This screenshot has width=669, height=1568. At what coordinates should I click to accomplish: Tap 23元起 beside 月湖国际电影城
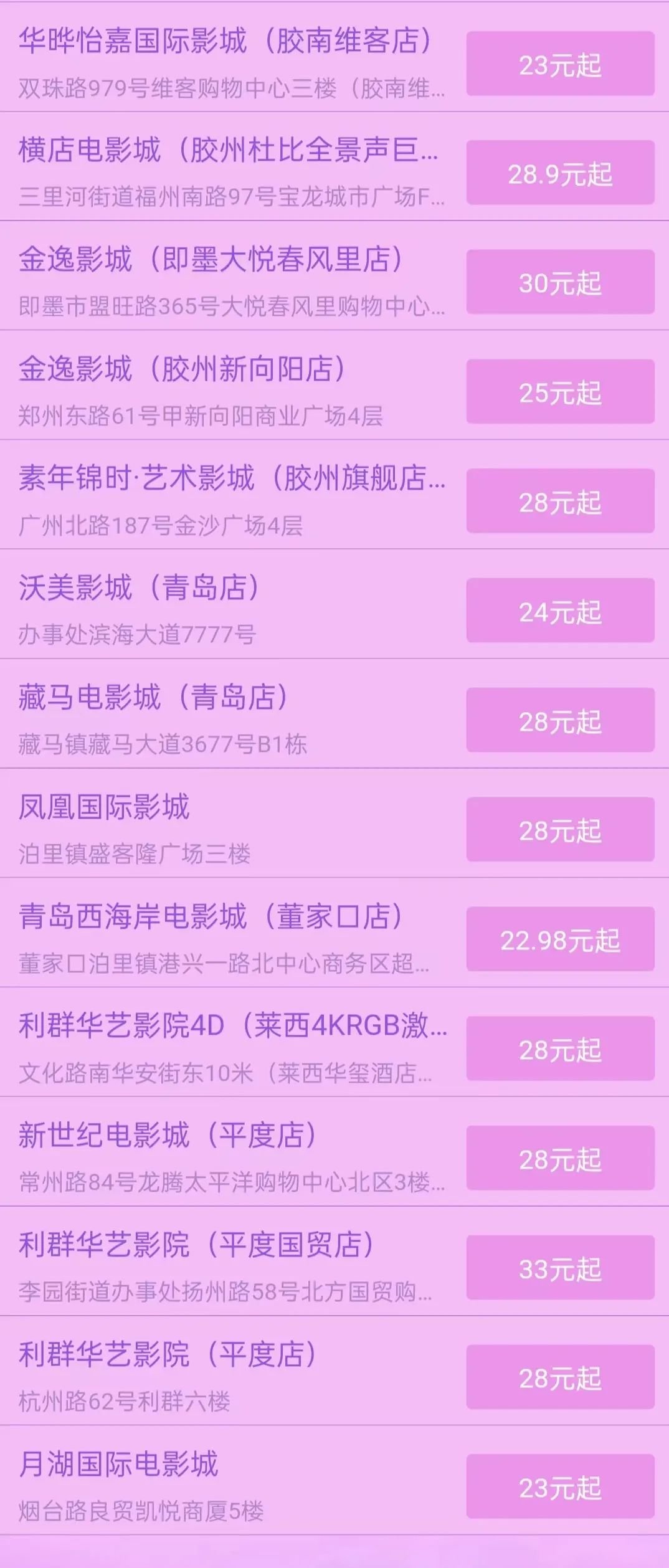tap(560, 1487)
